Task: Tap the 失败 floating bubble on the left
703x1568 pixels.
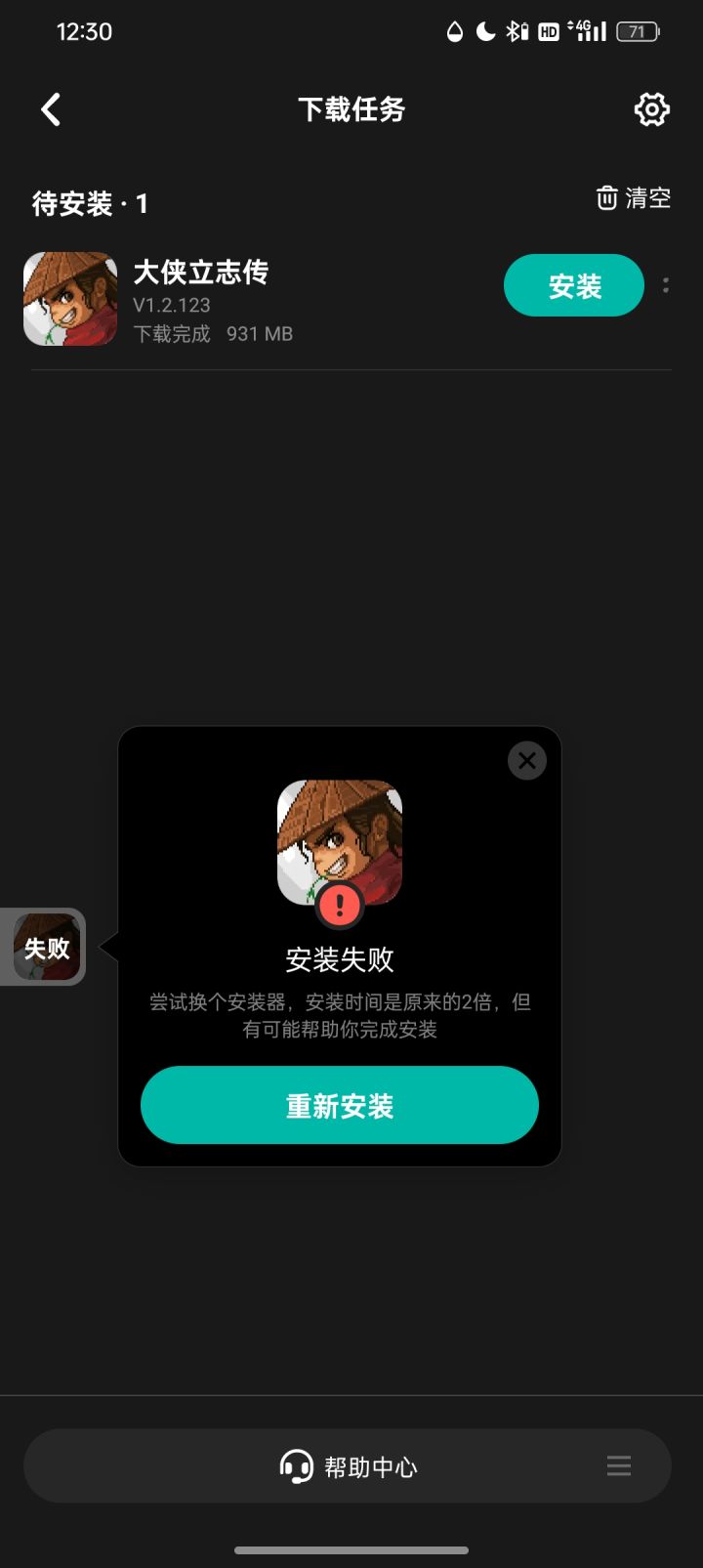Action: (46, 947)
